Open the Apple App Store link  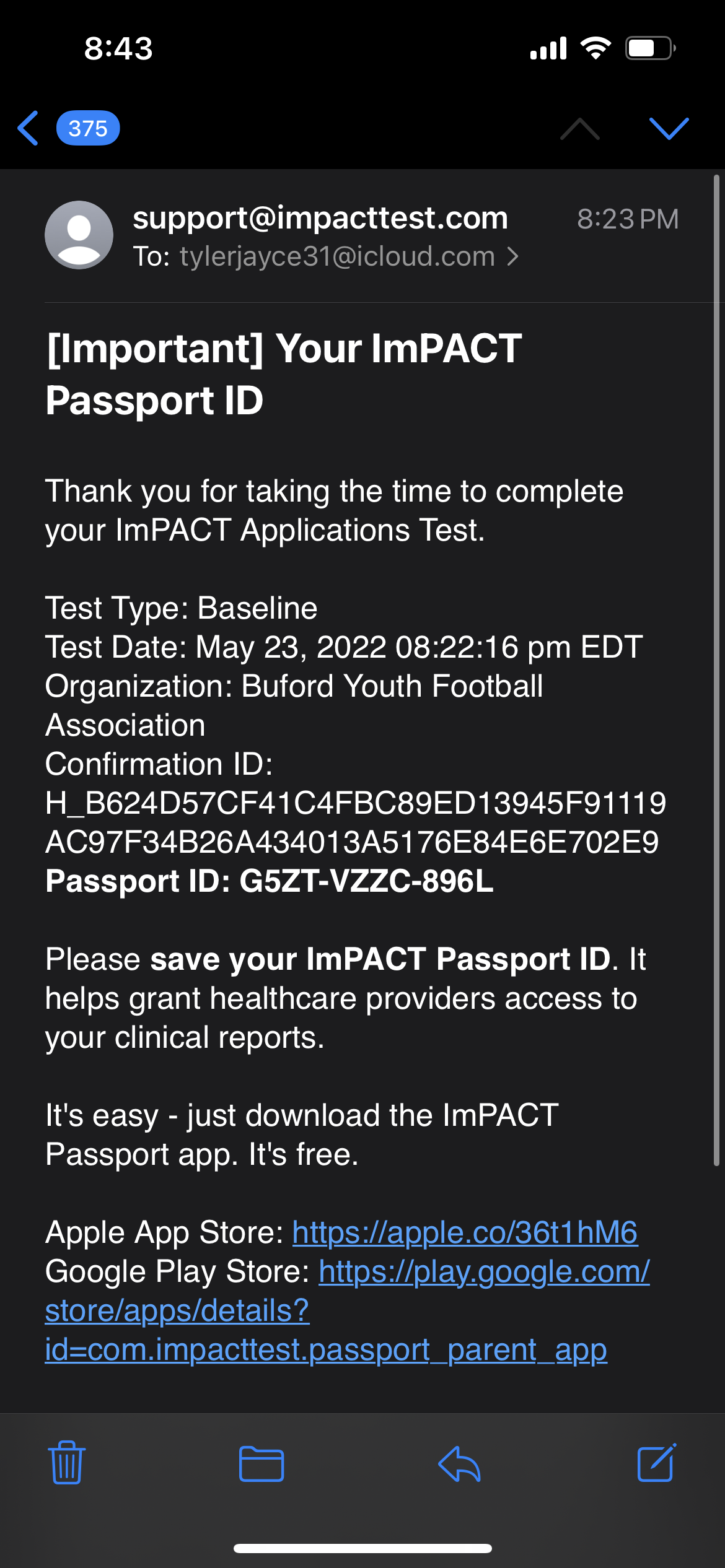(x=465, y=1232)
